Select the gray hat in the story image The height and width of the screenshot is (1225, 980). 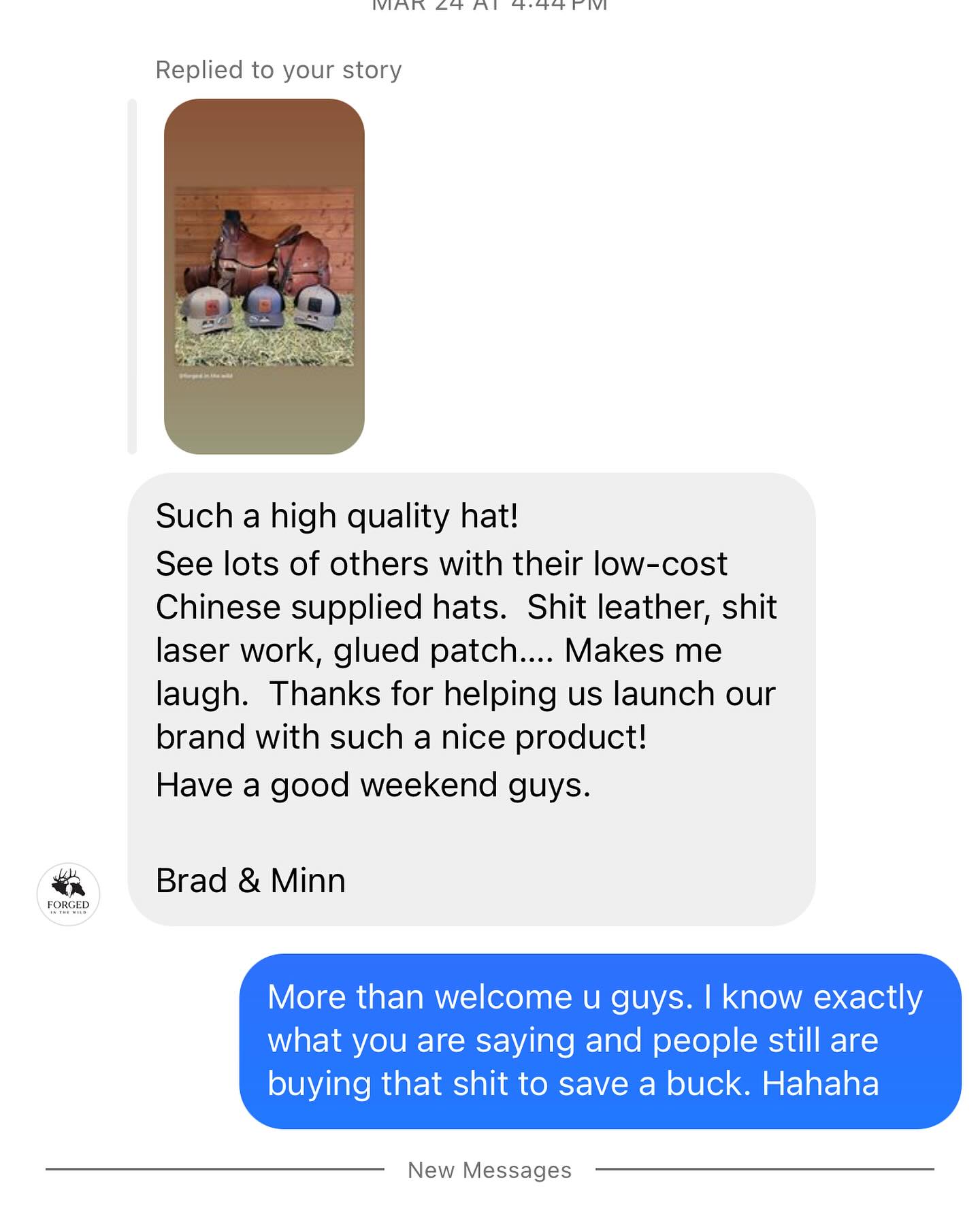(209, 310)
